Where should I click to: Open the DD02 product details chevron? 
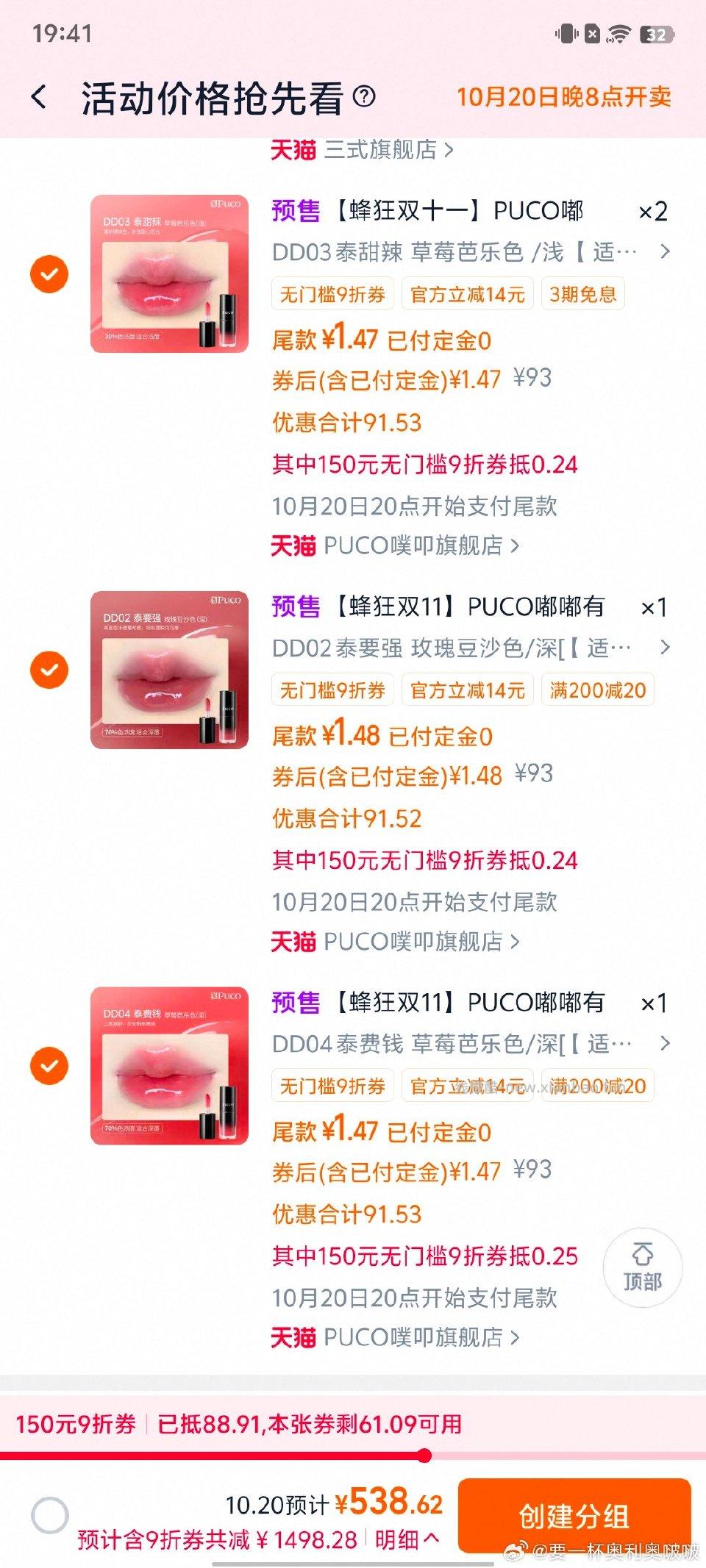pyautogui.click(x=664, y=648)
